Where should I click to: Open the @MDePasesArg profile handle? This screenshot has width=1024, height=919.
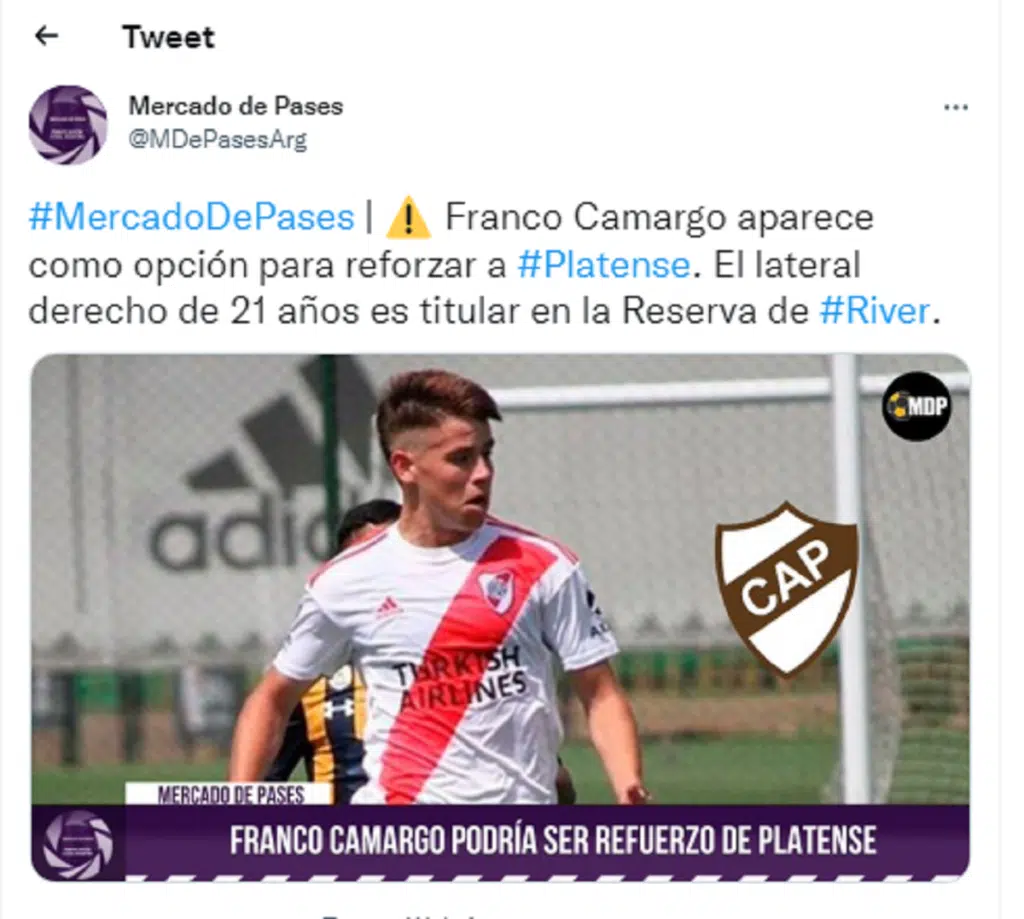217,140
